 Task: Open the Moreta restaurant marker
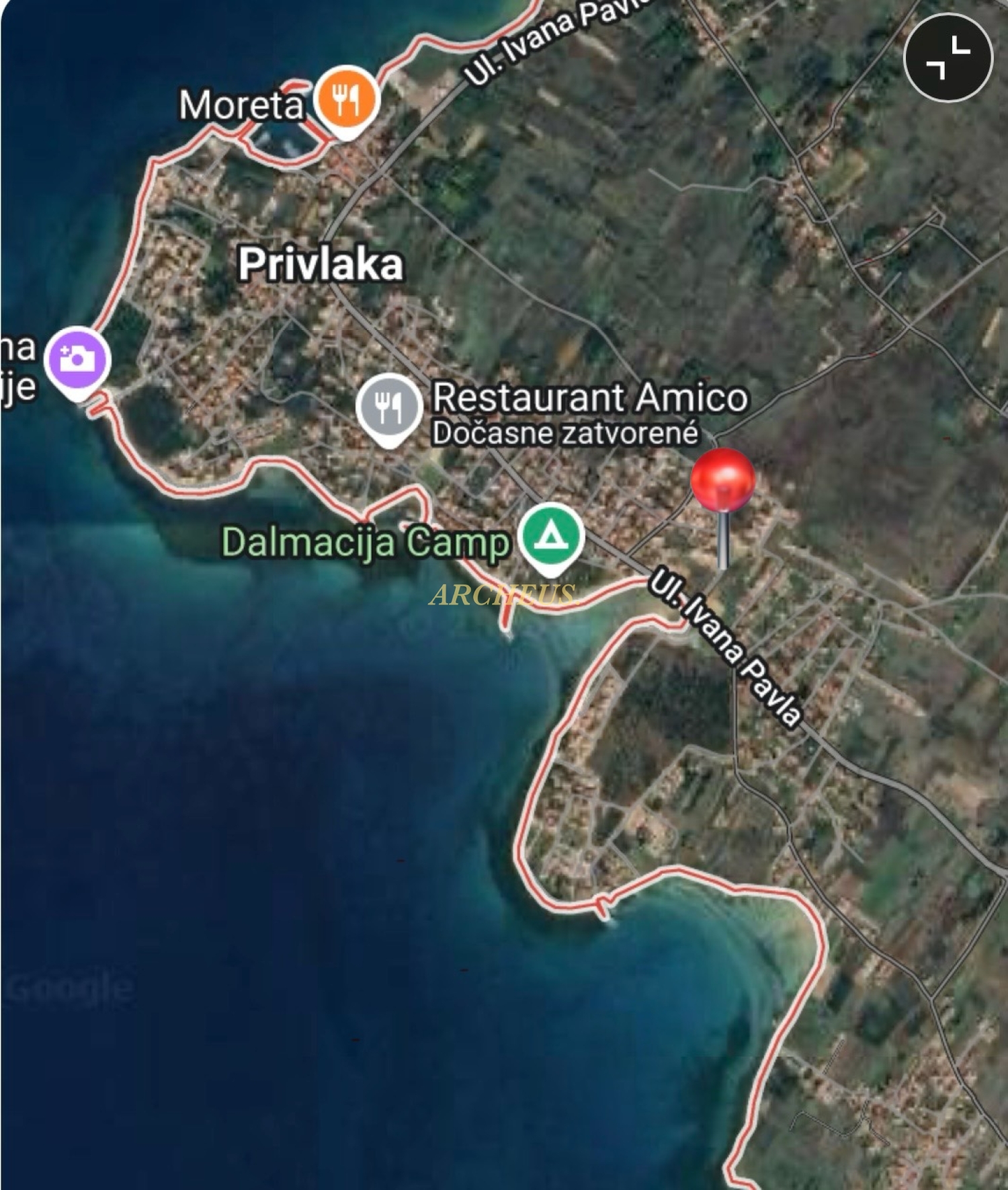pos(347,101)
